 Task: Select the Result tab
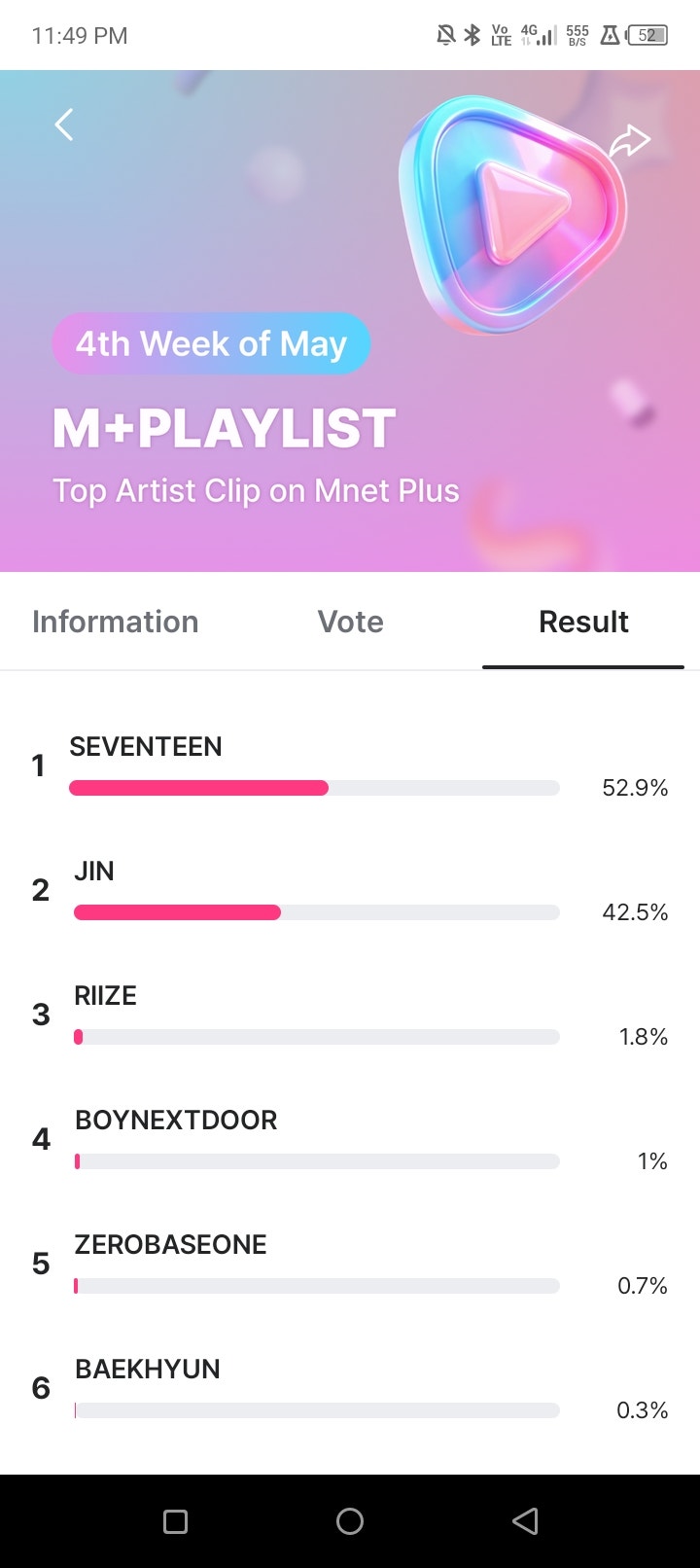point(583,621)
